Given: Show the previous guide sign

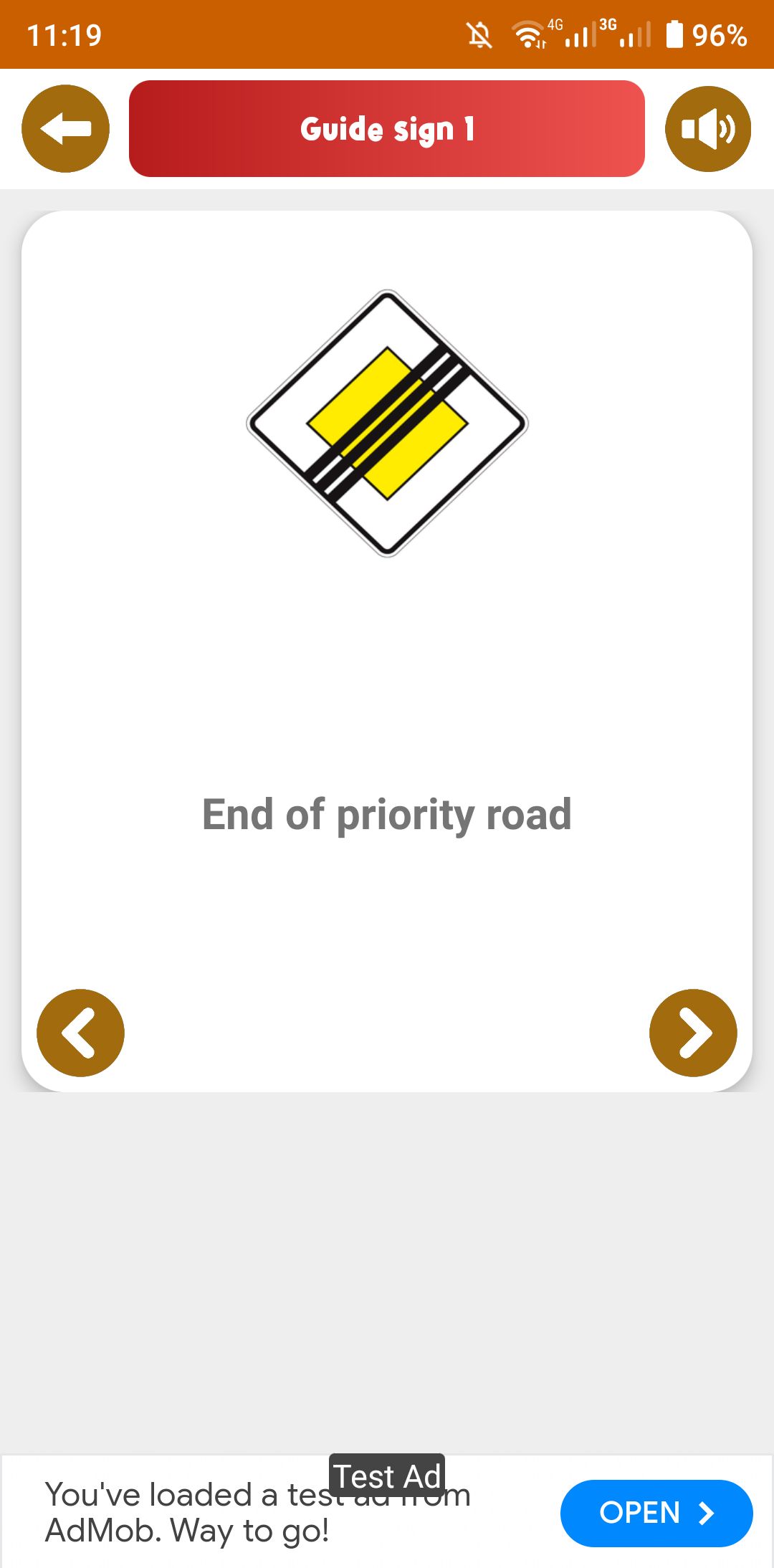Looking at the screenshot, I should pyautogui.click(x=80, y=1033).
